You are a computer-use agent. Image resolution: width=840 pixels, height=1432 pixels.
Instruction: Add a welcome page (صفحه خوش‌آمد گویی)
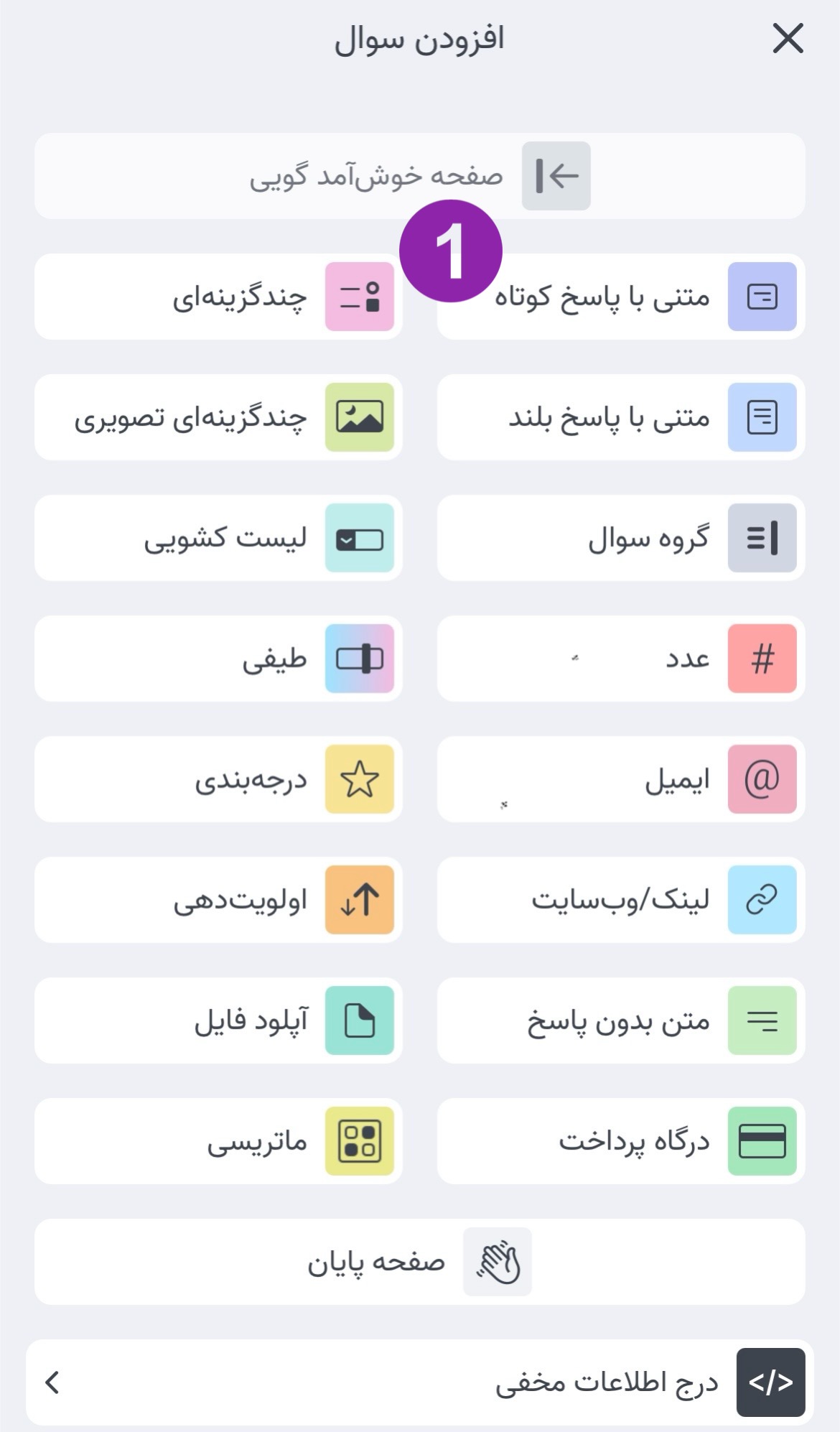[420, 176]
